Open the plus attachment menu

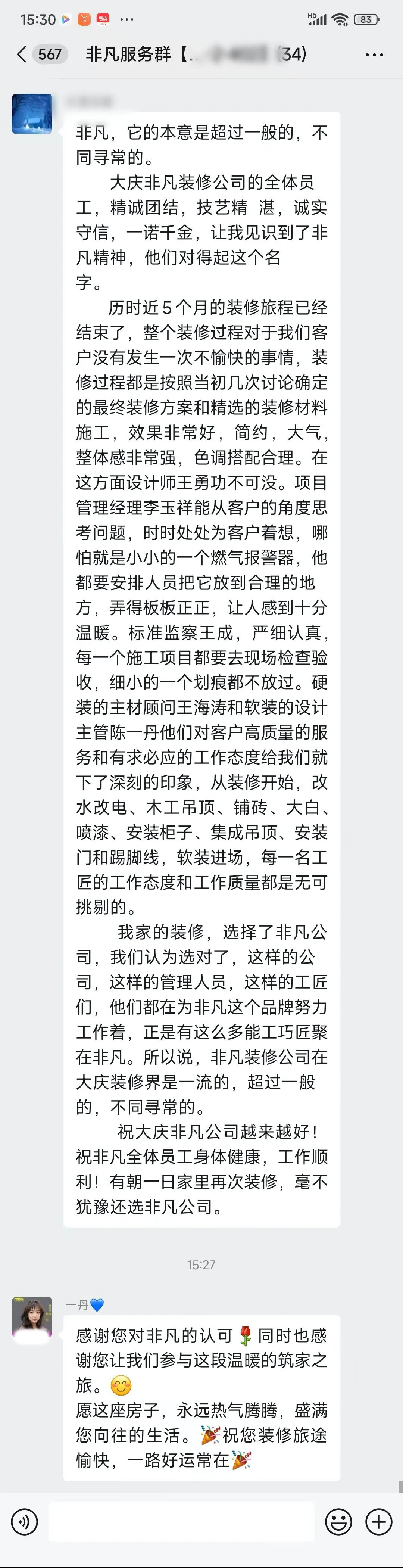[x=378, y=1522]
